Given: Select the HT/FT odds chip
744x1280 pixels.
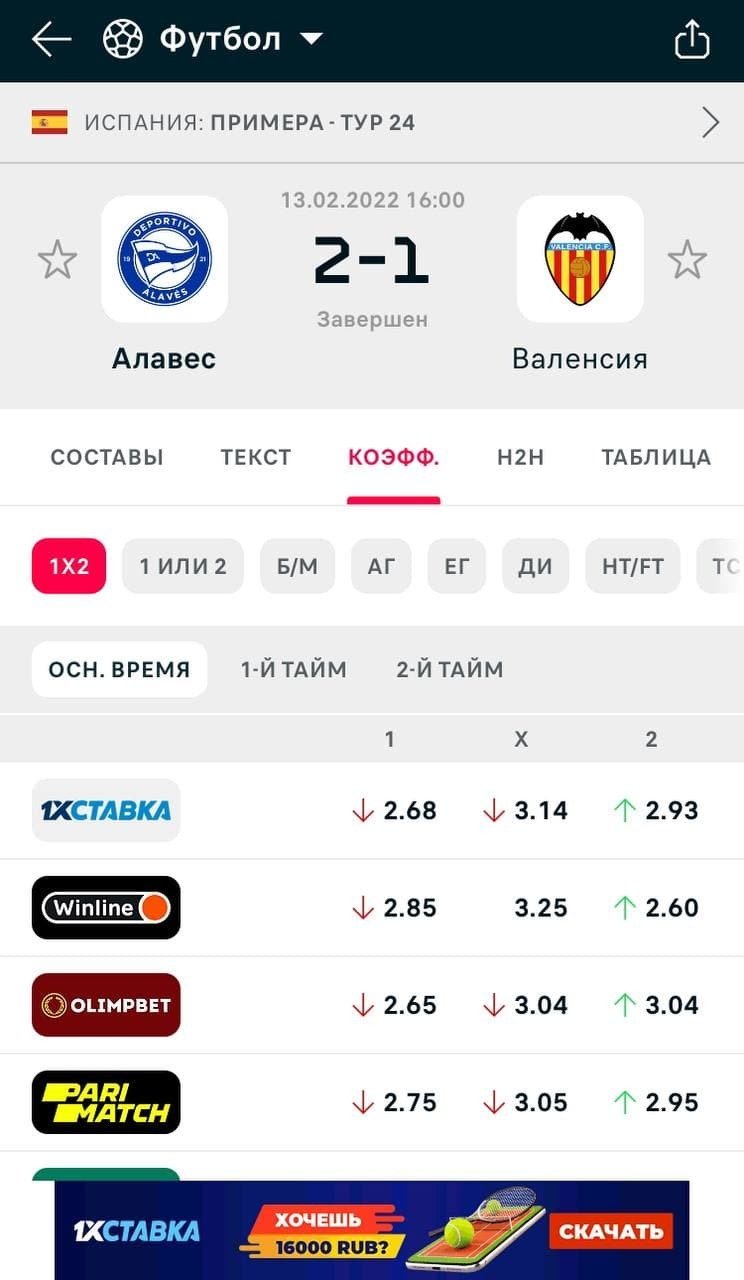Looking at the screenshot, I should pyautogui.click(x=633, y=567).
